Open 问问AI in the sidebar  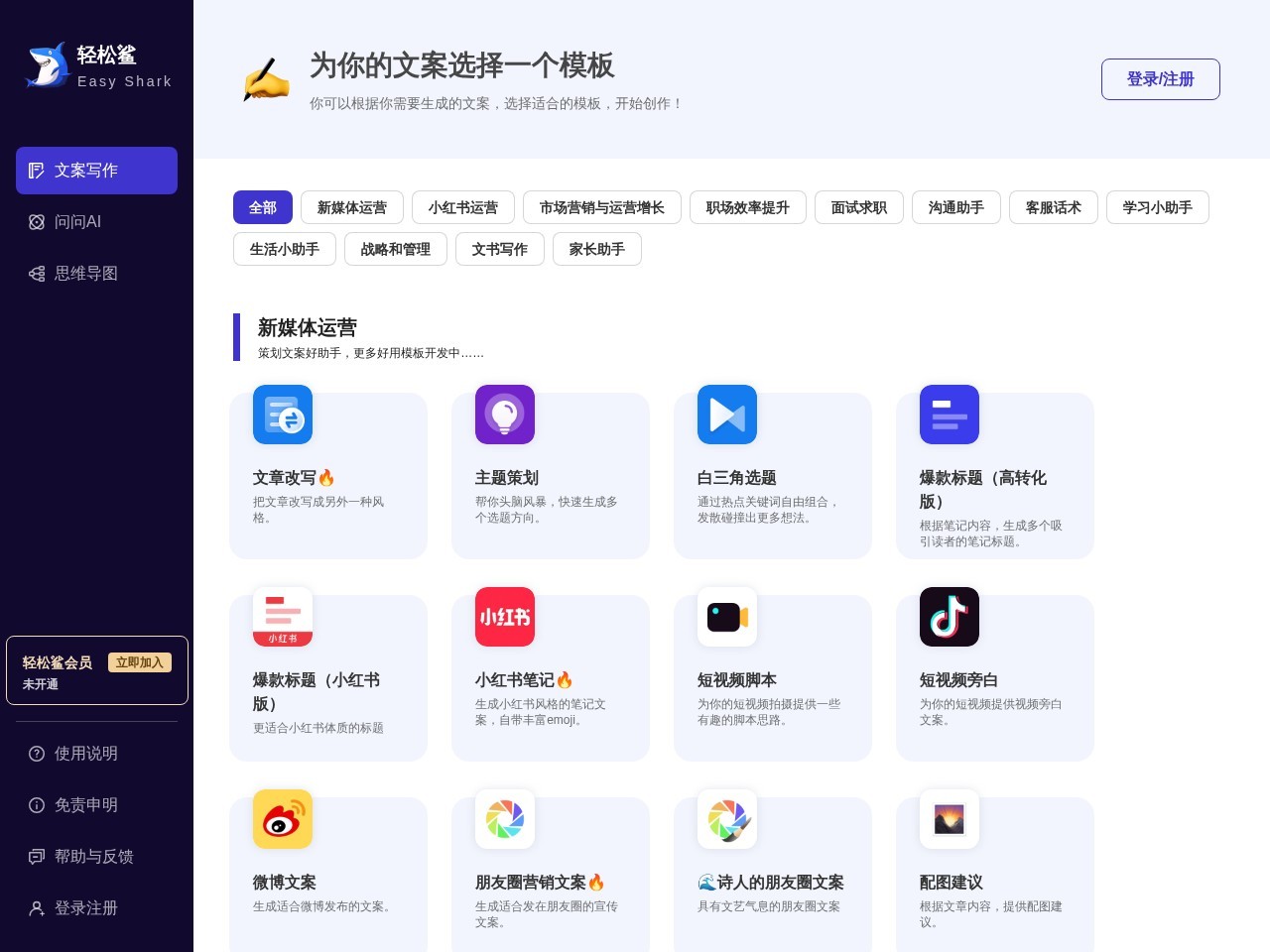click(77, 222)
